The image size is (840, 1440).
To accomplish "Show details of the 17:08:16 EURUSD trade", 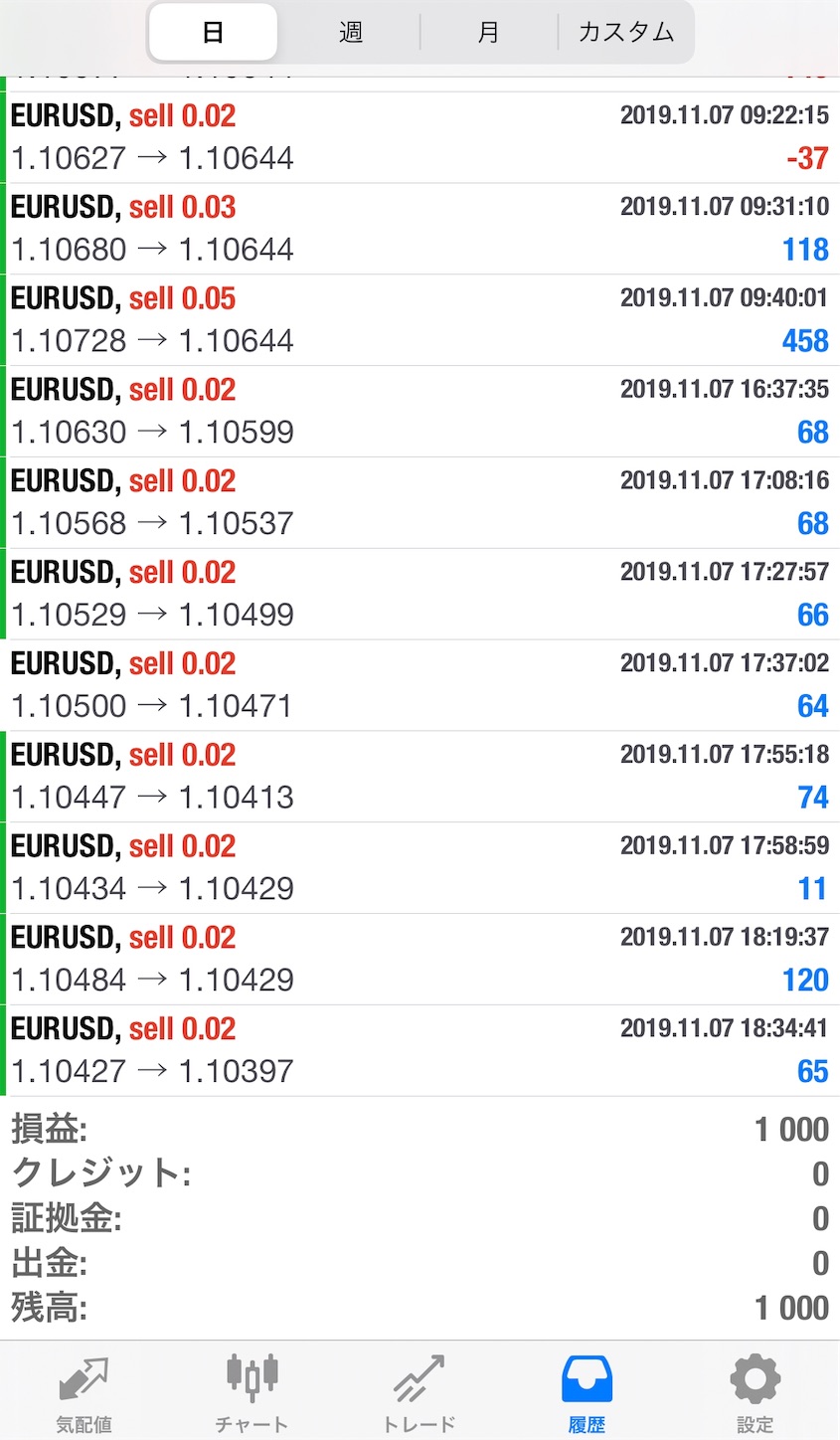I will click(x=420, y=502).
